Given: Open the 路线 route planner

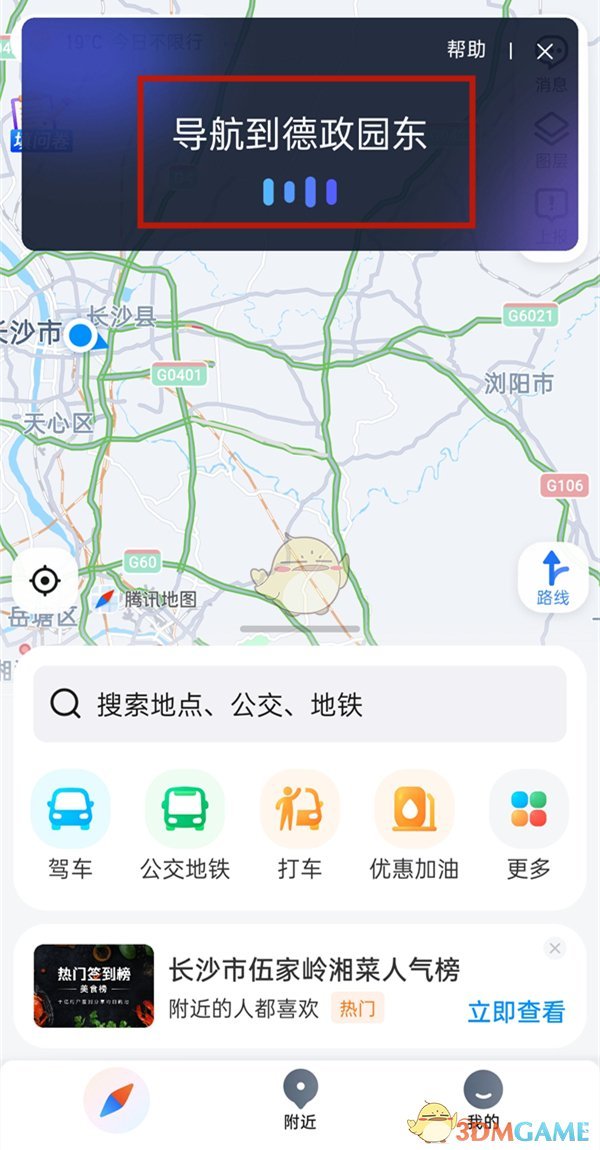Looking at the screenshot, I should tap(552, 577).
